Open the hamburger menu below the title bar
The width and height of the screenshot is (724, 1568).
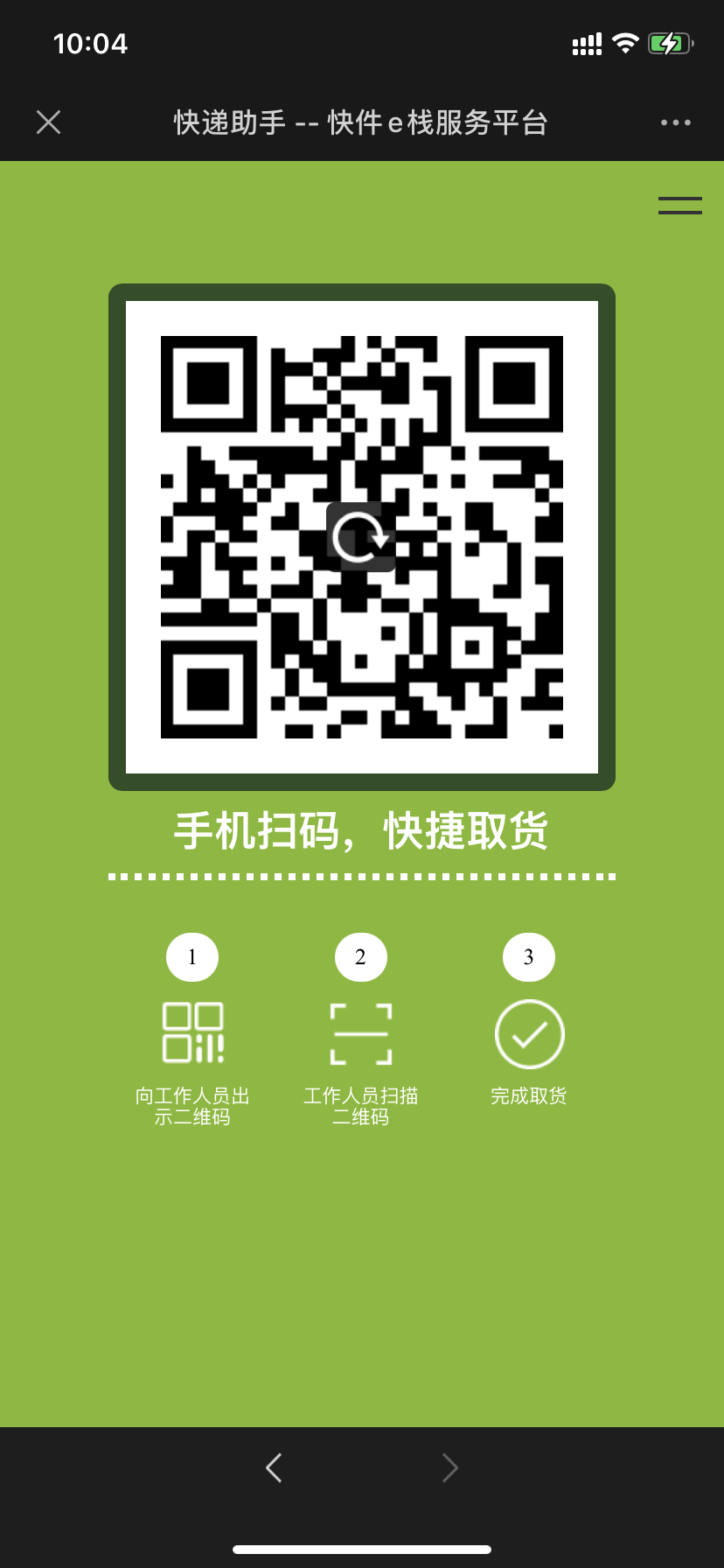coord(679,205)
